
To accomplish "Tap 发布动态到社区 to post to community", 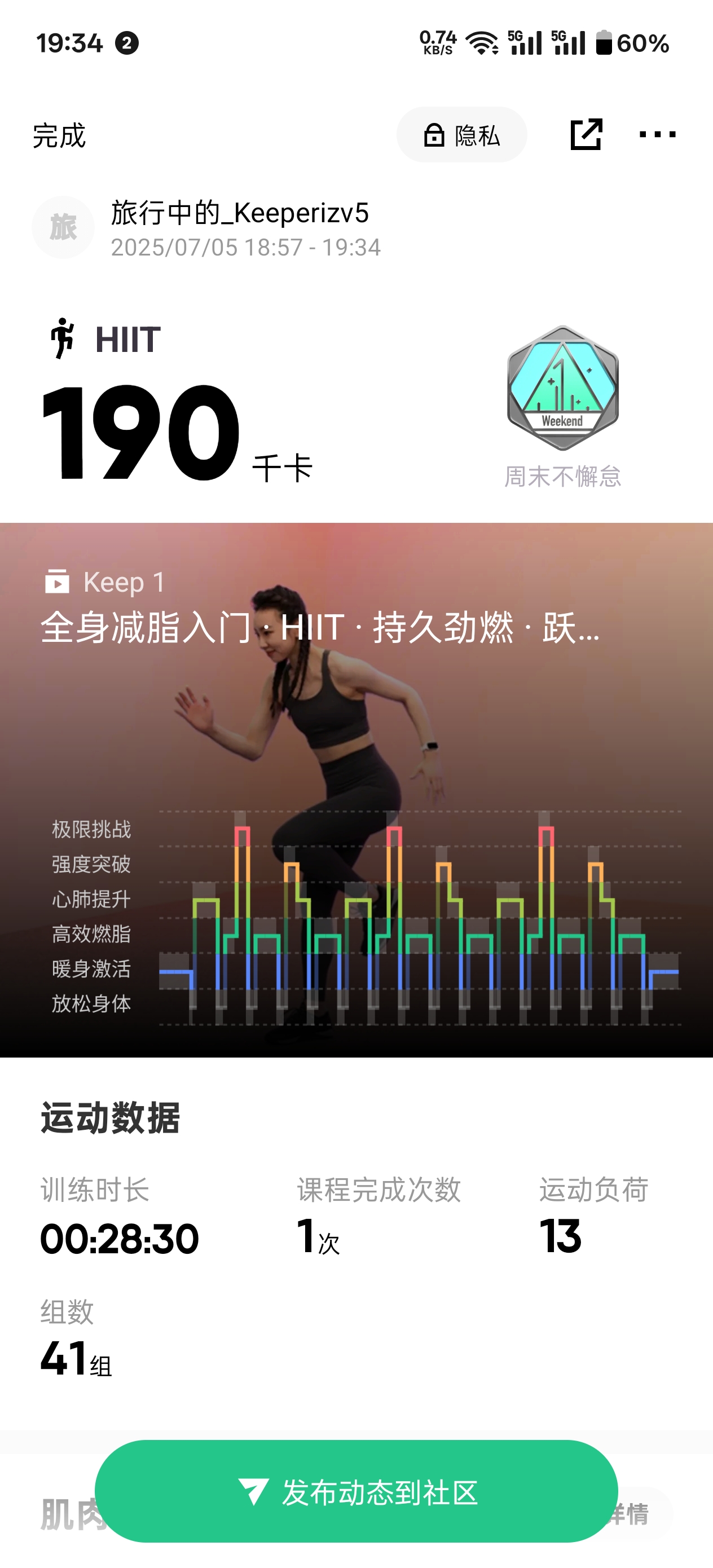I will pos(357,1492).
